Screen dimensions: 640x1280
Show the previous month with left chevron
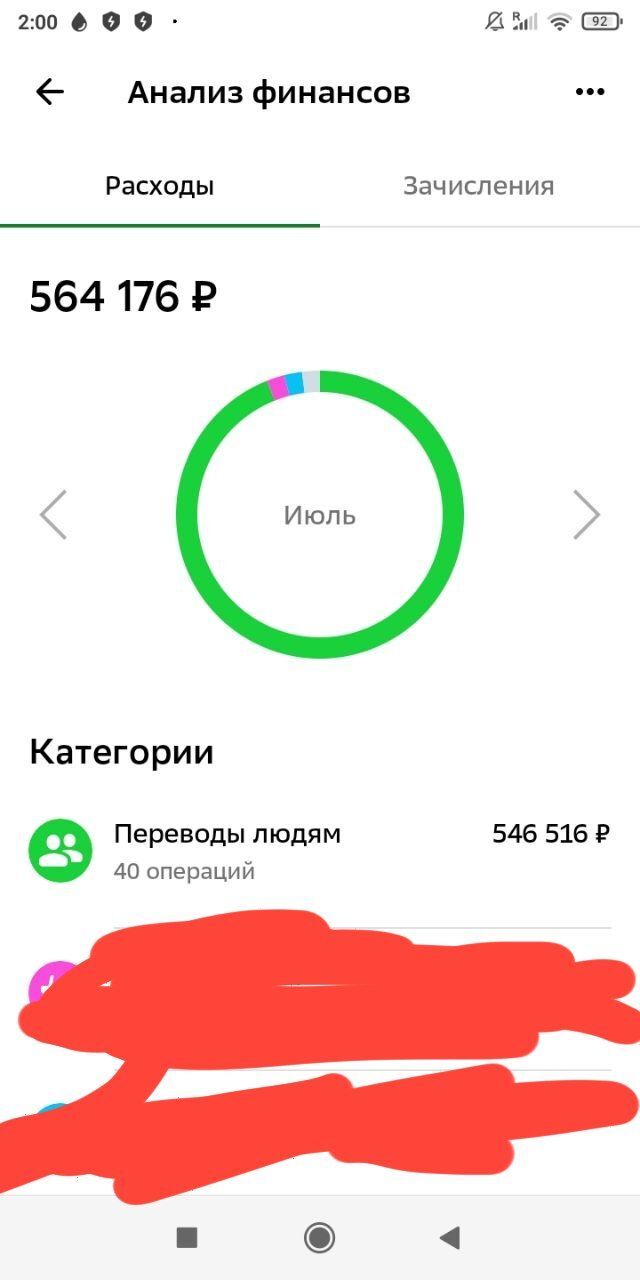tap(53, 515)
